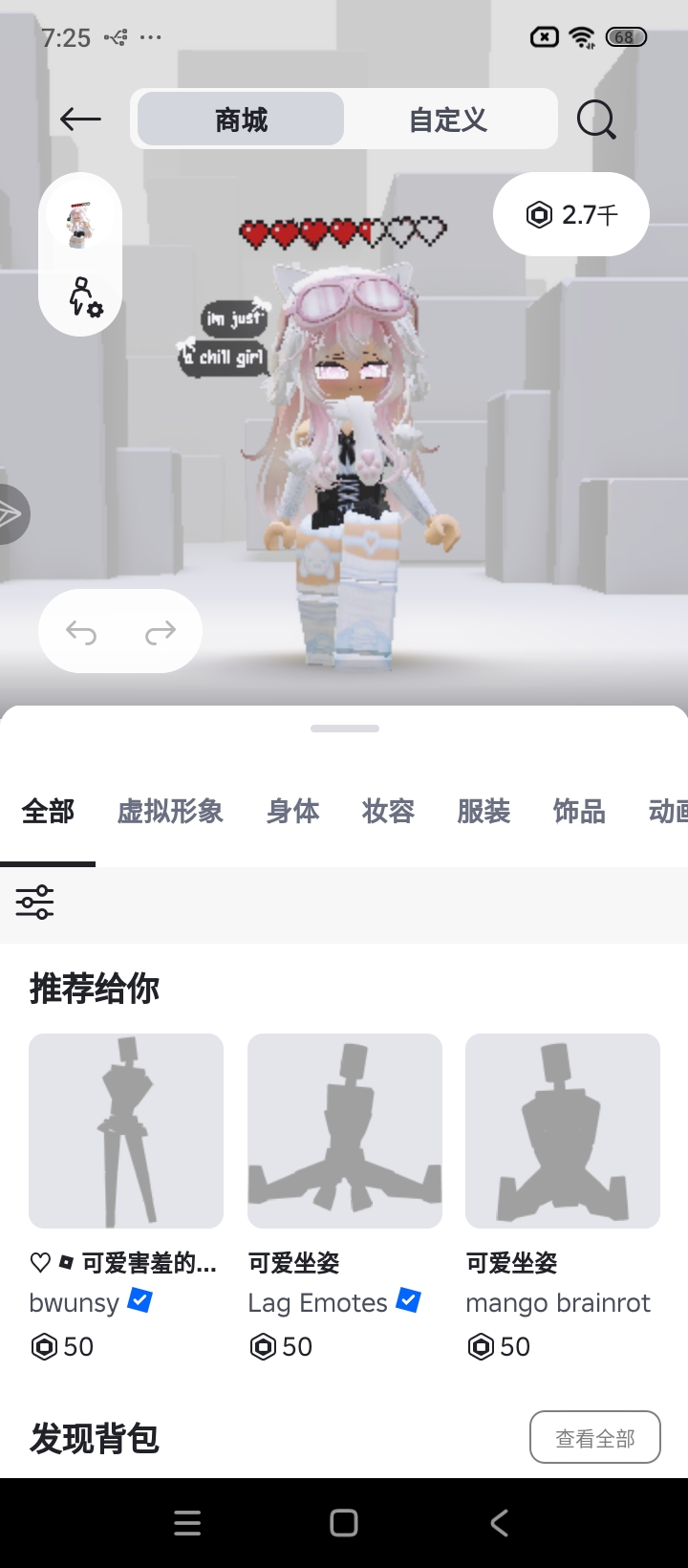The width and height of the screenshot is (688, 1568).
Task: Open the filter options icon
Action: [x=35, y=902]
